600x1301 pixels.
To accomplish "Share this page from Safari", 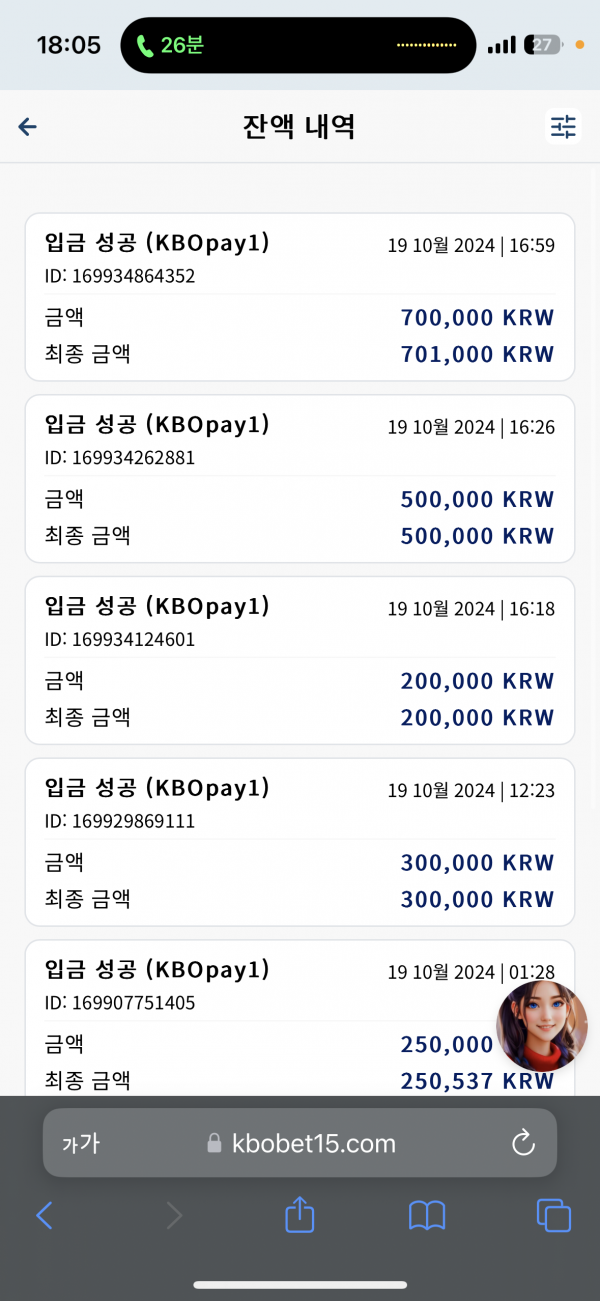I will point(300,1214).
